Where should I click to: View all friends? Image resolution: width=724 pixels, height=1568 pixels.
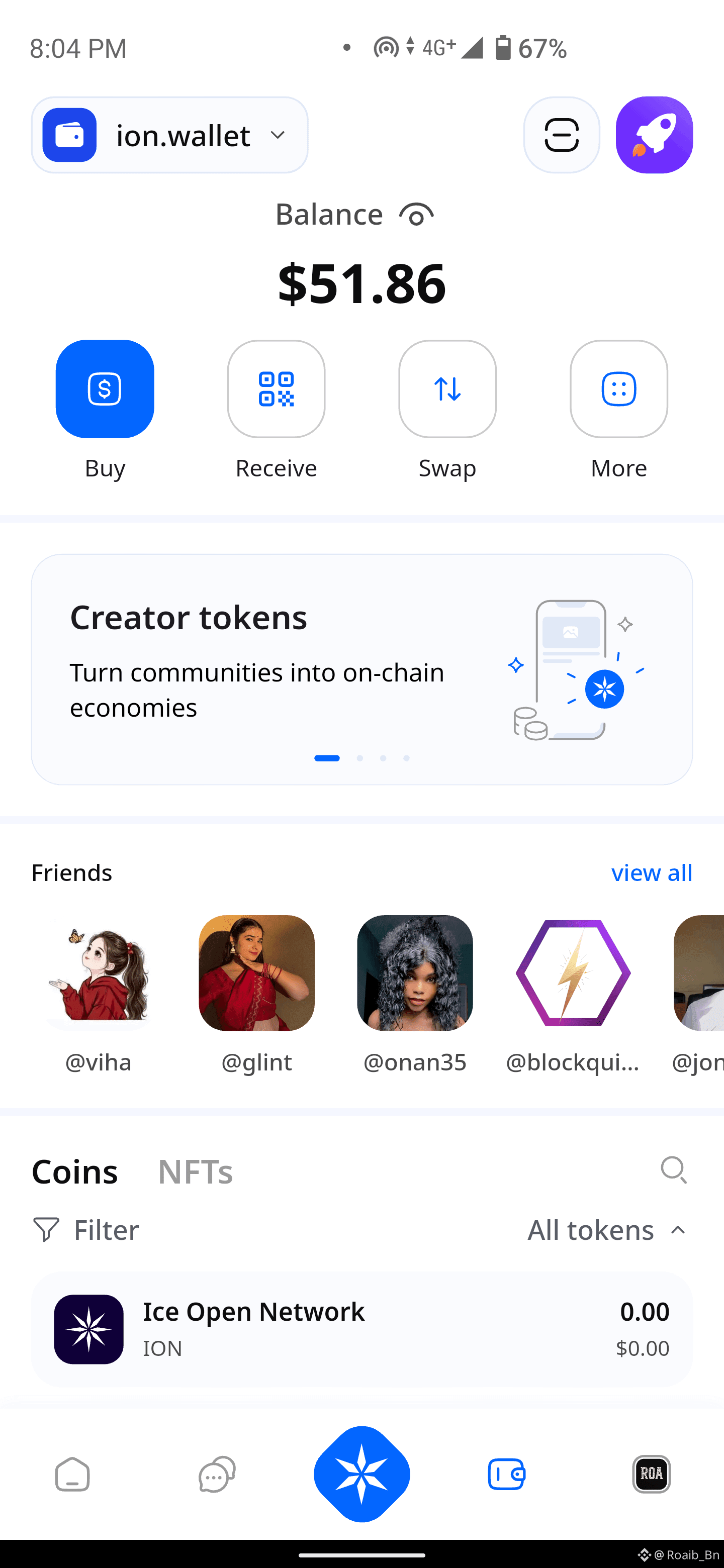pyautogui.click(x=651, y=873)
